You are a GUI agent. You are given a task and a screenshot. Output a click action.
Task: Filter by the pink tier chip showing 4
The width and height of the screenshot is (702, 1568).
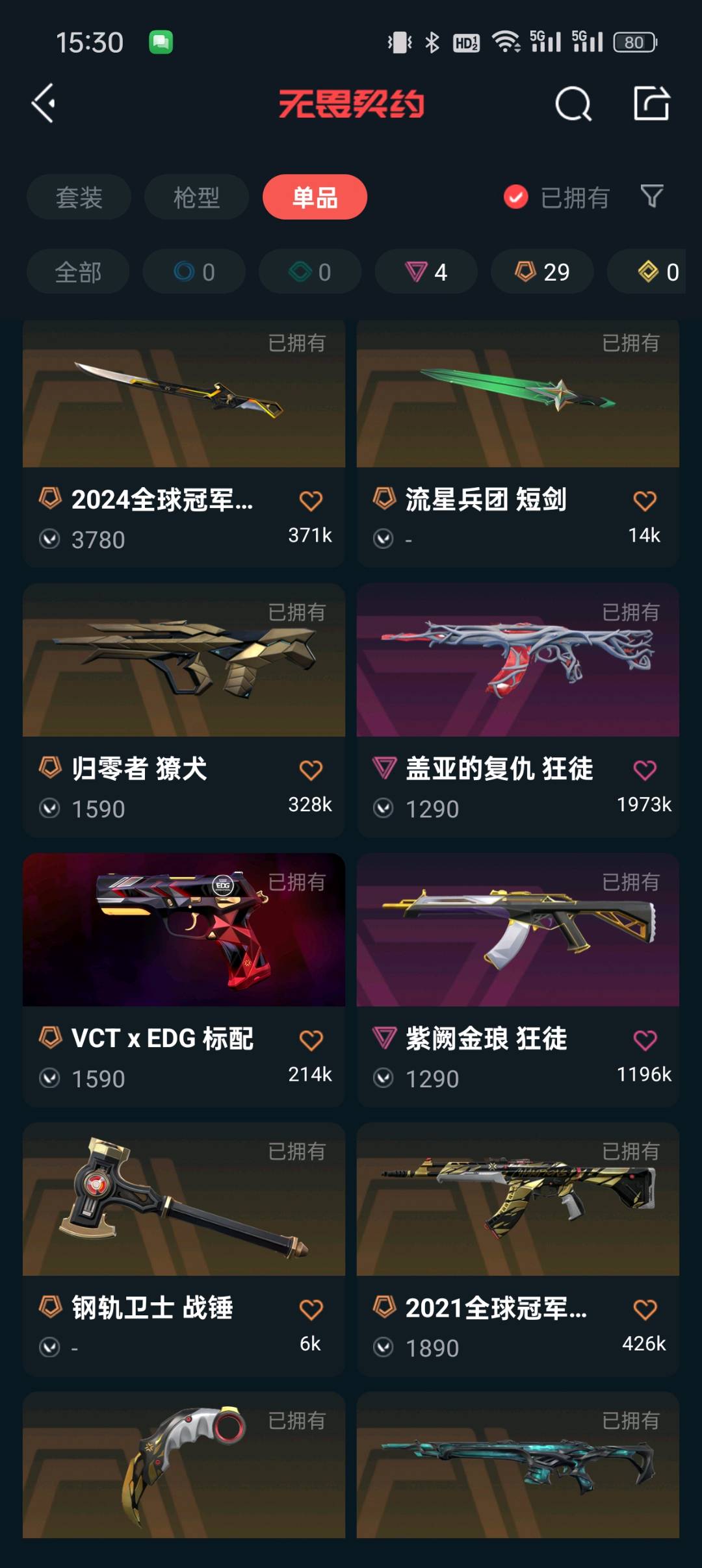(426, 272)
